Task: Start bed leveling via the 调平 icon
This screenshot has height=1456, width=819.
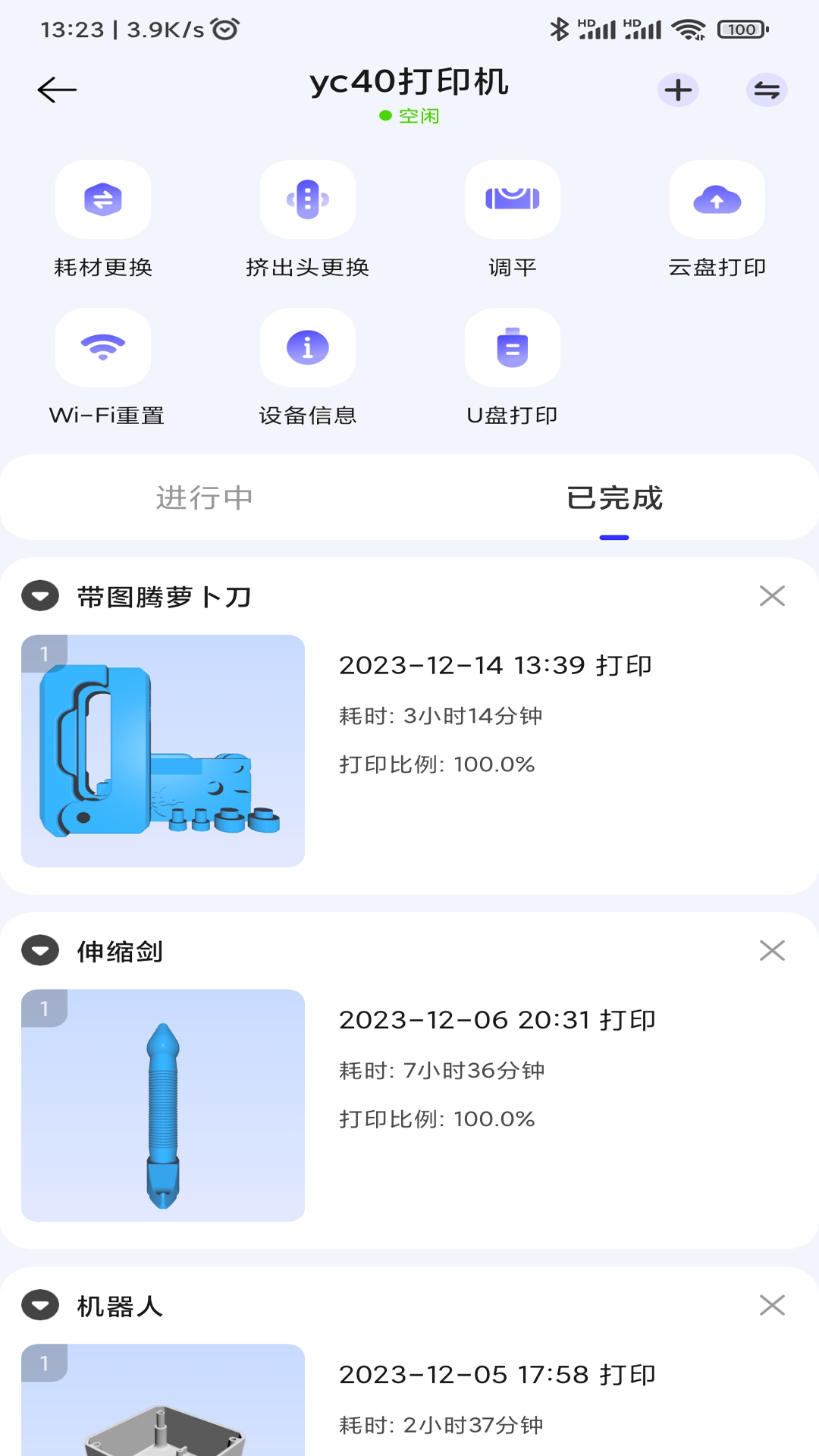Action: 512,200
